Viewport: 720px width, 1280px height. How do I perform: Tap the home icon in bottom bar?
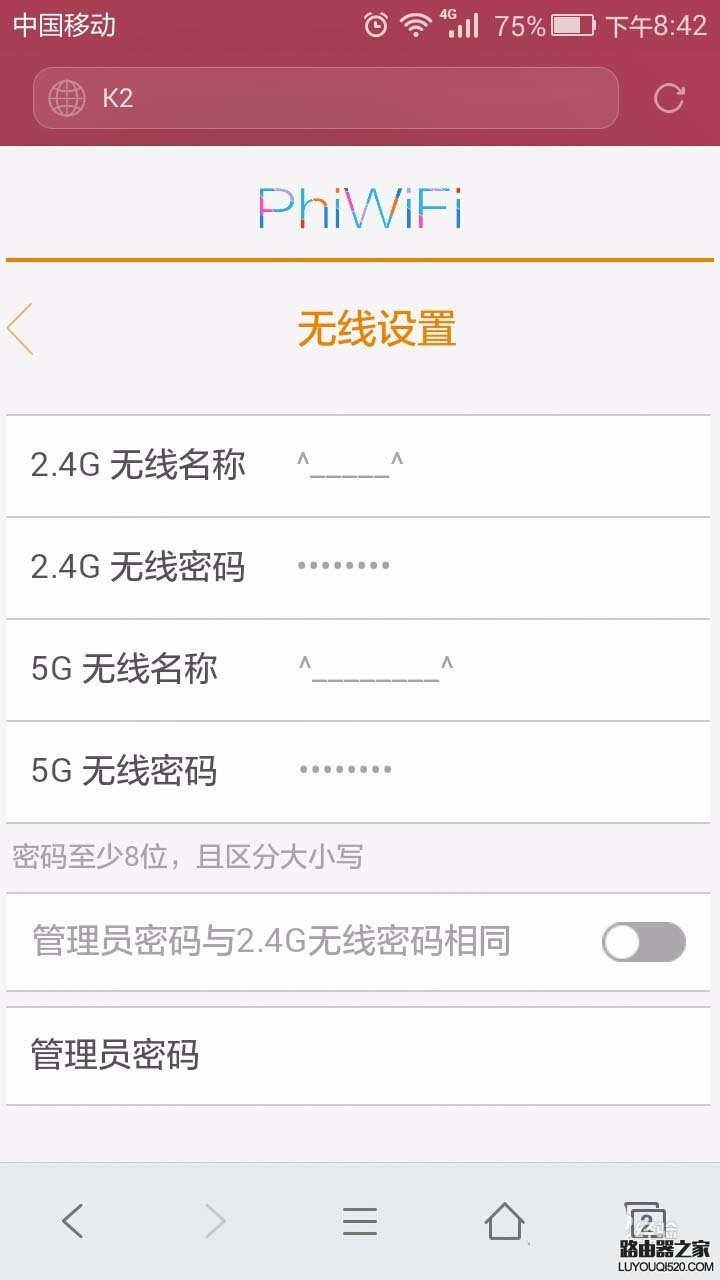(504, 1220)
